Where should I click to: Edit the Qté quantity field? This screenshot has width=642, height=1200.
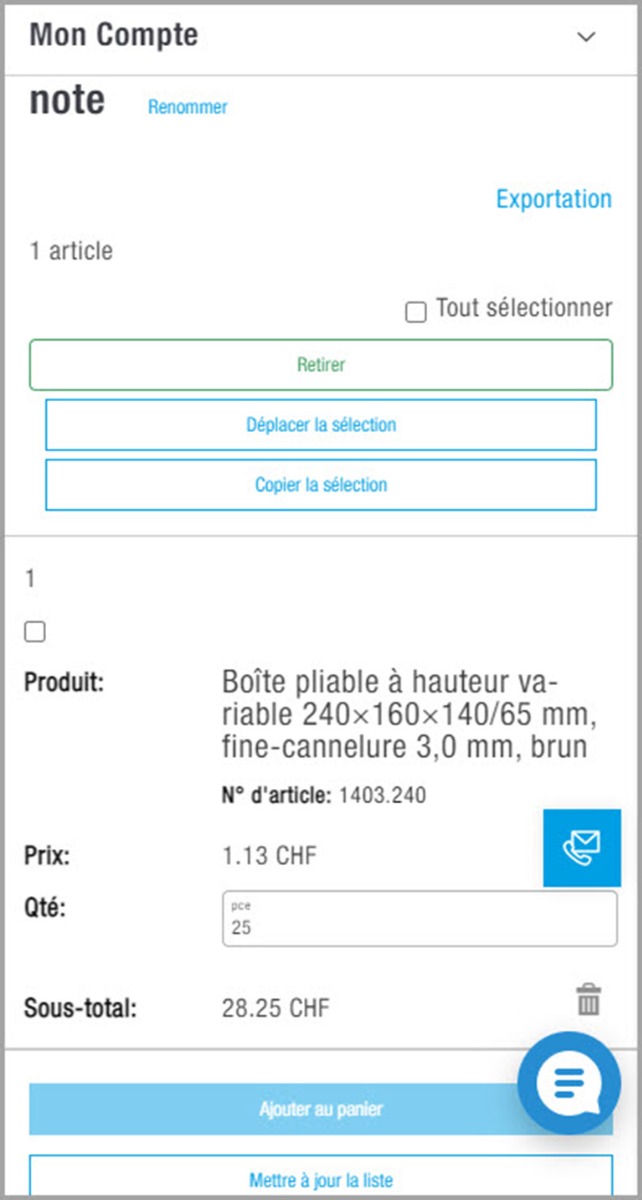click(x=420, y=927)
